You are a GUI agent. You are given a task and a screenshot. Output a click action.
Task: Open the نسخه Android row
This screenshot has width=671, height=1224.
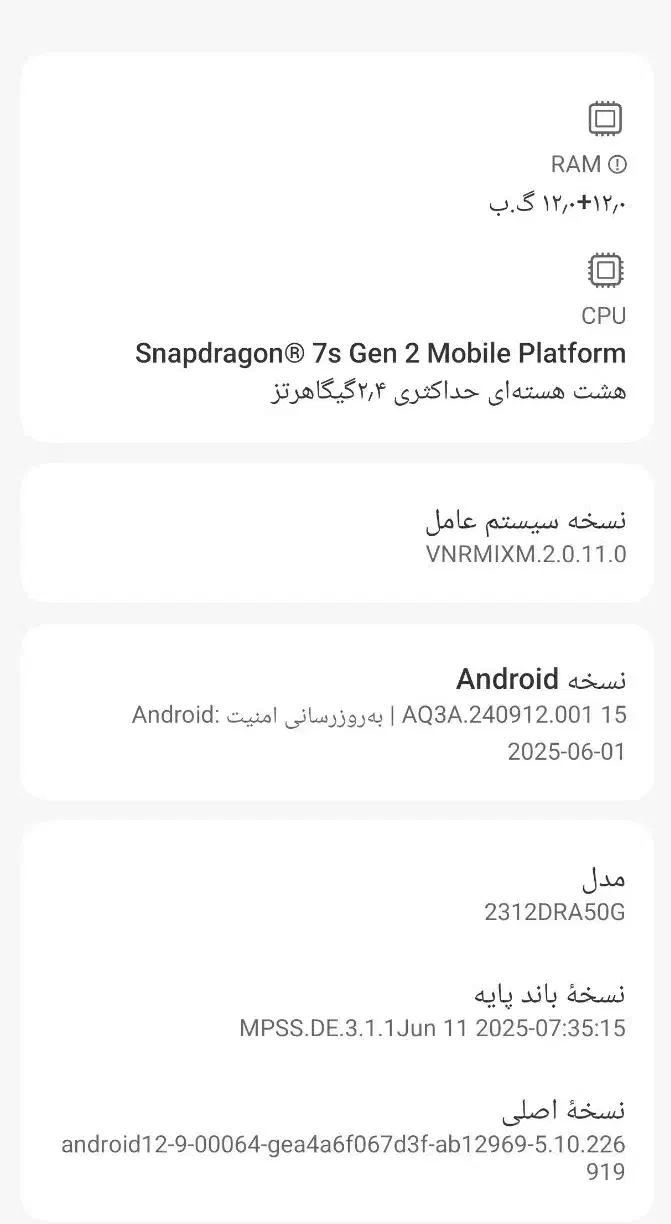[336, 714]
